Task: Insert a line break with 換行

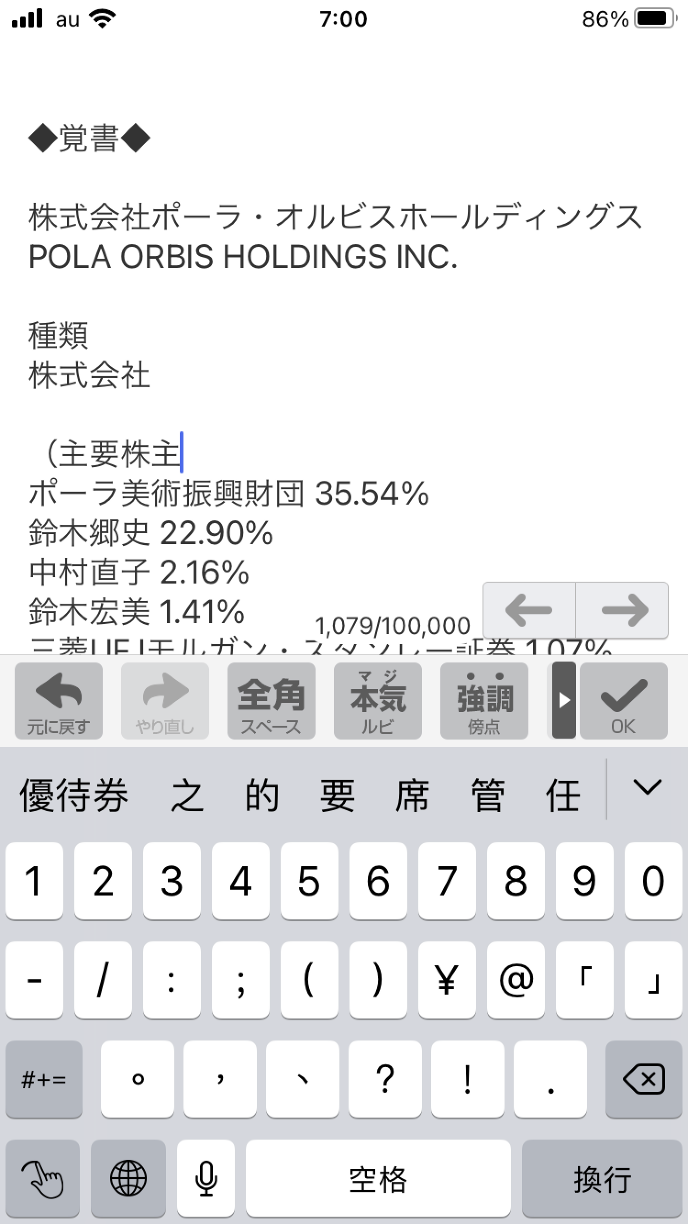Action: [x=602, y=1180]
